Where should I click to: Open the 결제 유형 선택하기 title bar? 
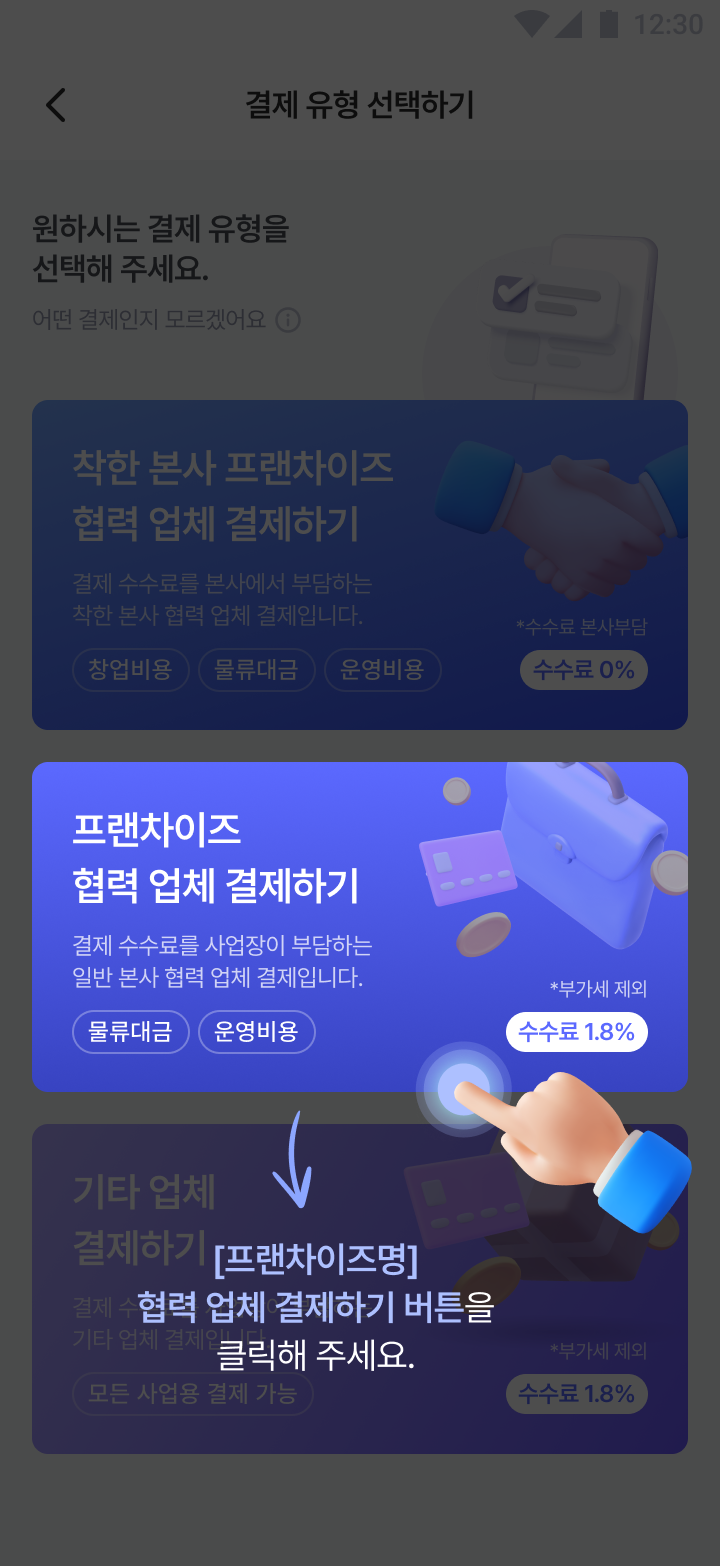(360, 104)
